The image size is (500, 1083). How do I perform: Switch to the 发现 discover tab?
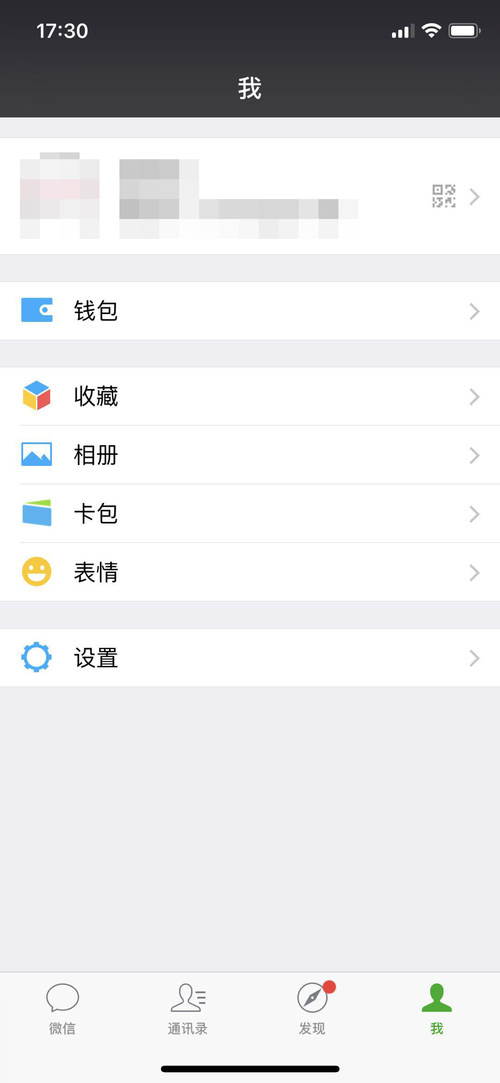click(312, 1008)
